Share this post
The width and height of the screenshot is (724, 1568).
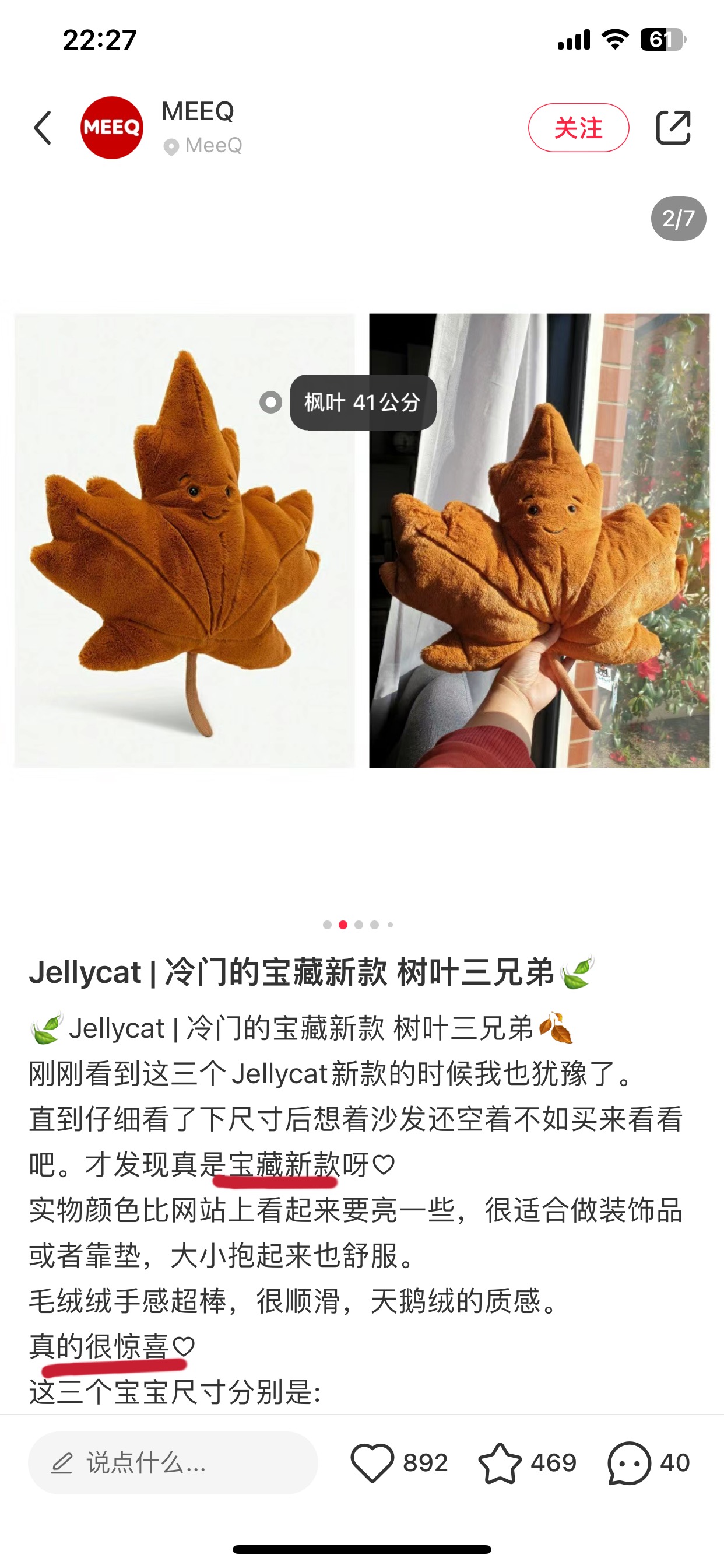click(x=673, y=128)
